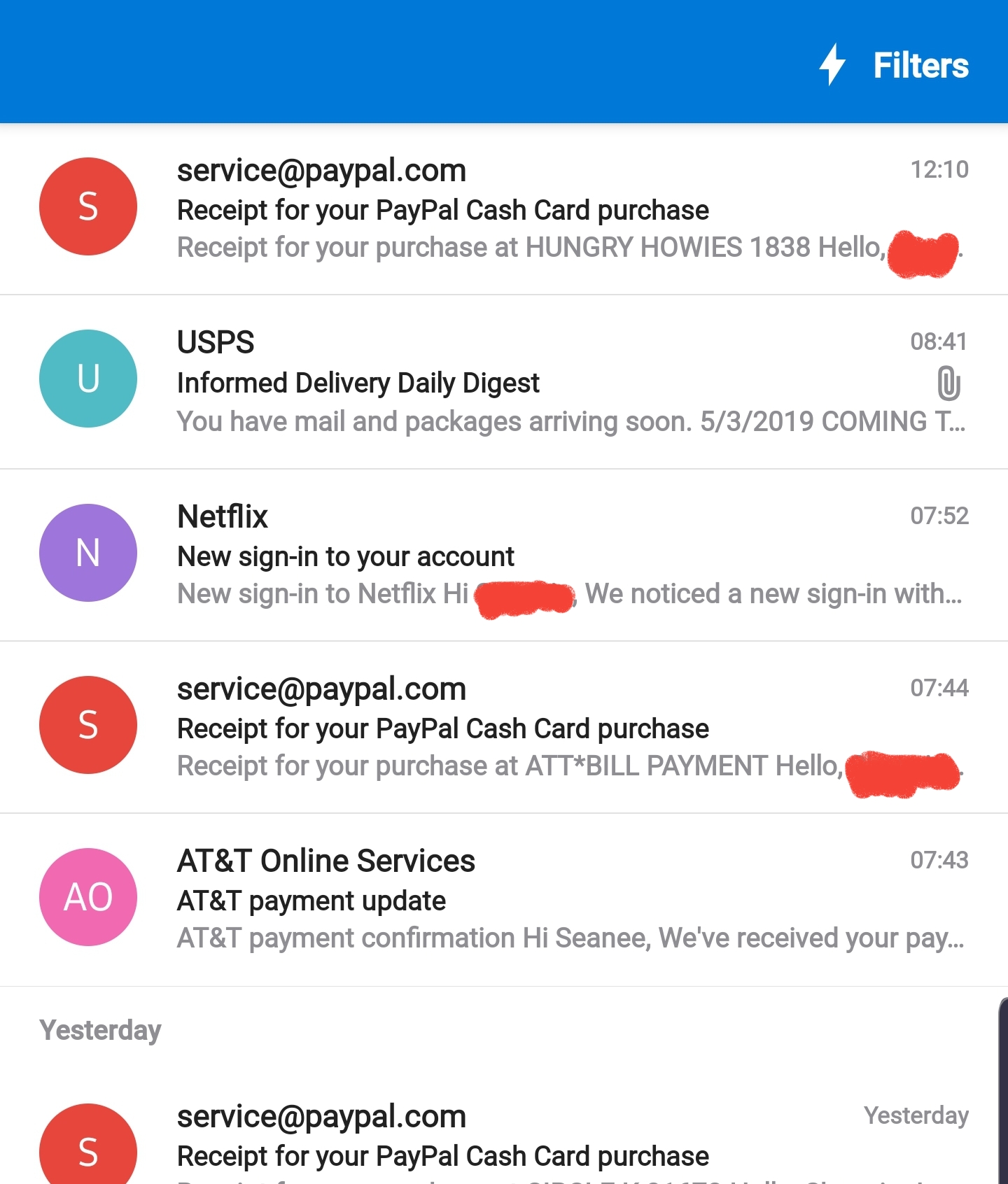The height and width of the screenshot is (1184, 1008).
Task: Tap the AT&T Online Services avatar
Action: pyautogui.click(x=88, y=897)
